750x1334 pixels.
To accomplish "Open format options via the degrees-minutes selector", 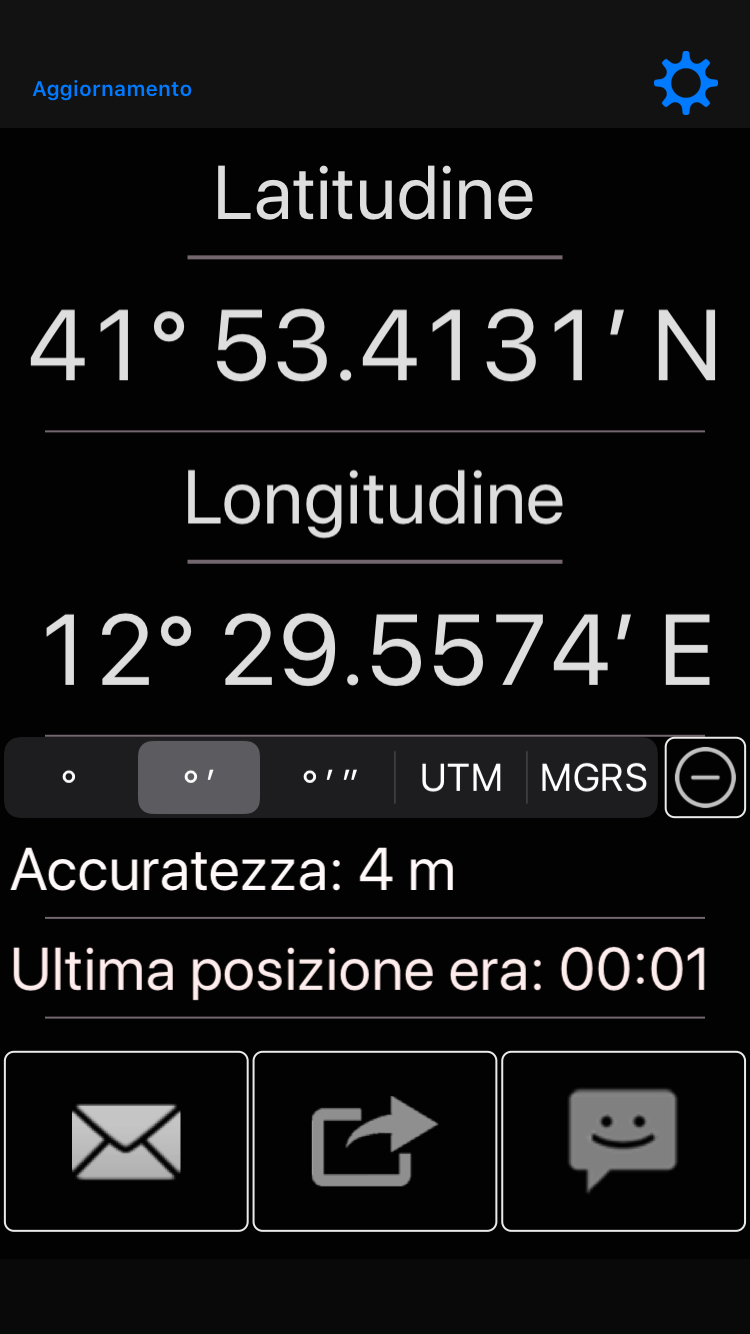I will (x=198, y=778).
